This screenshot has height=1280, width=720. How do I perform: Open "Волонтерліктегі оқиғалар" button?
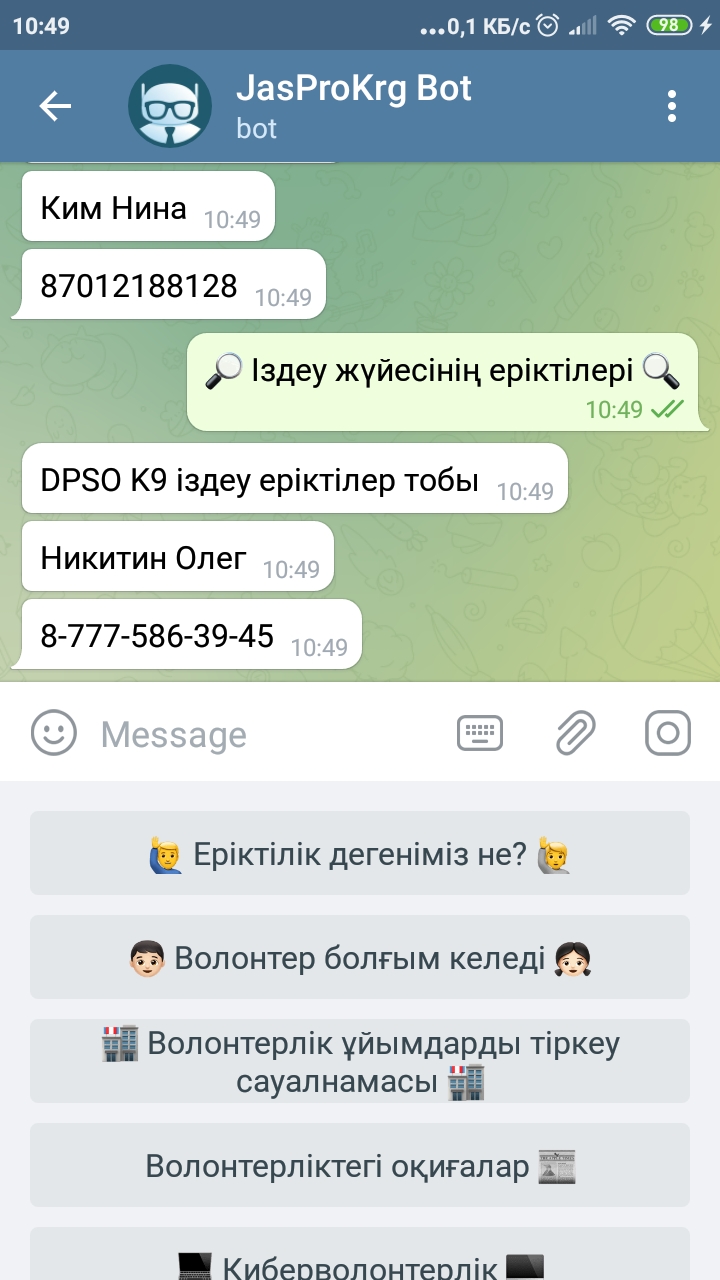(x=360, y=1165)
